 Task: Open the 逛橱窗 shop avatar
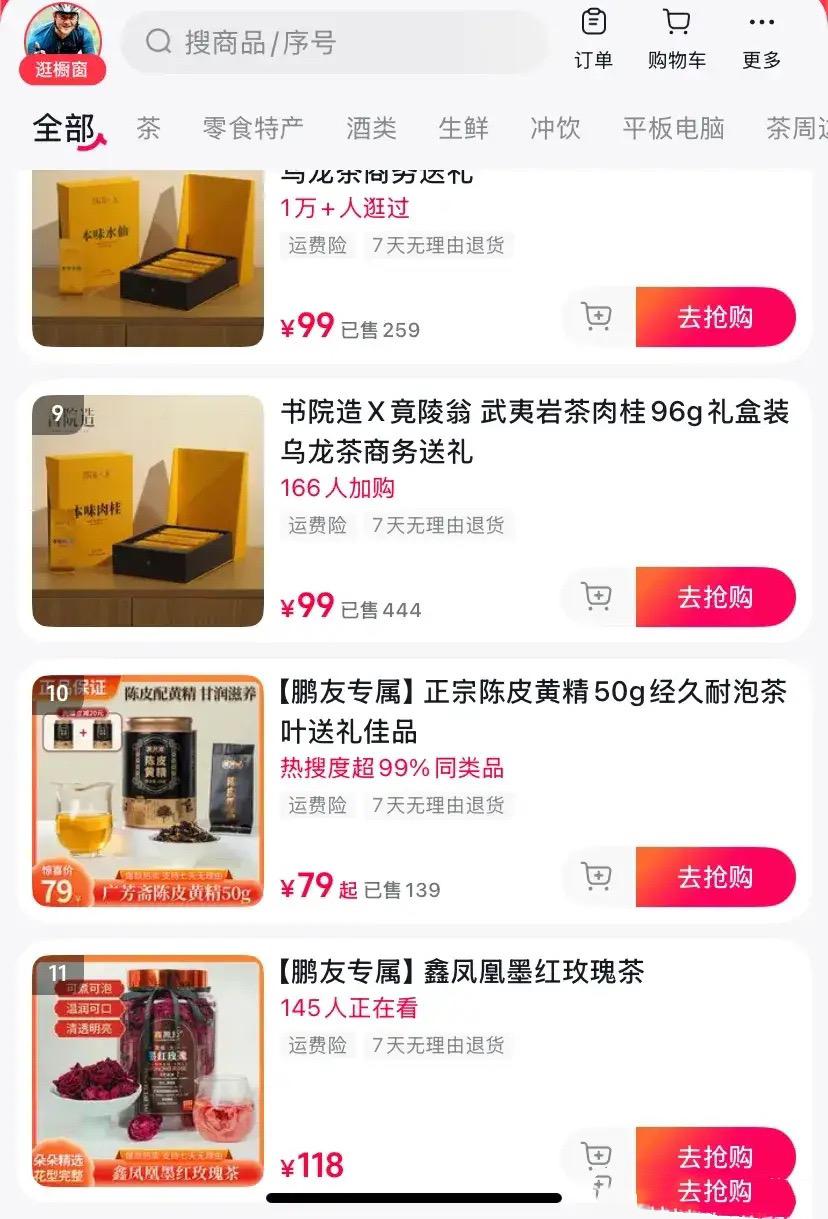click(62, 42)
